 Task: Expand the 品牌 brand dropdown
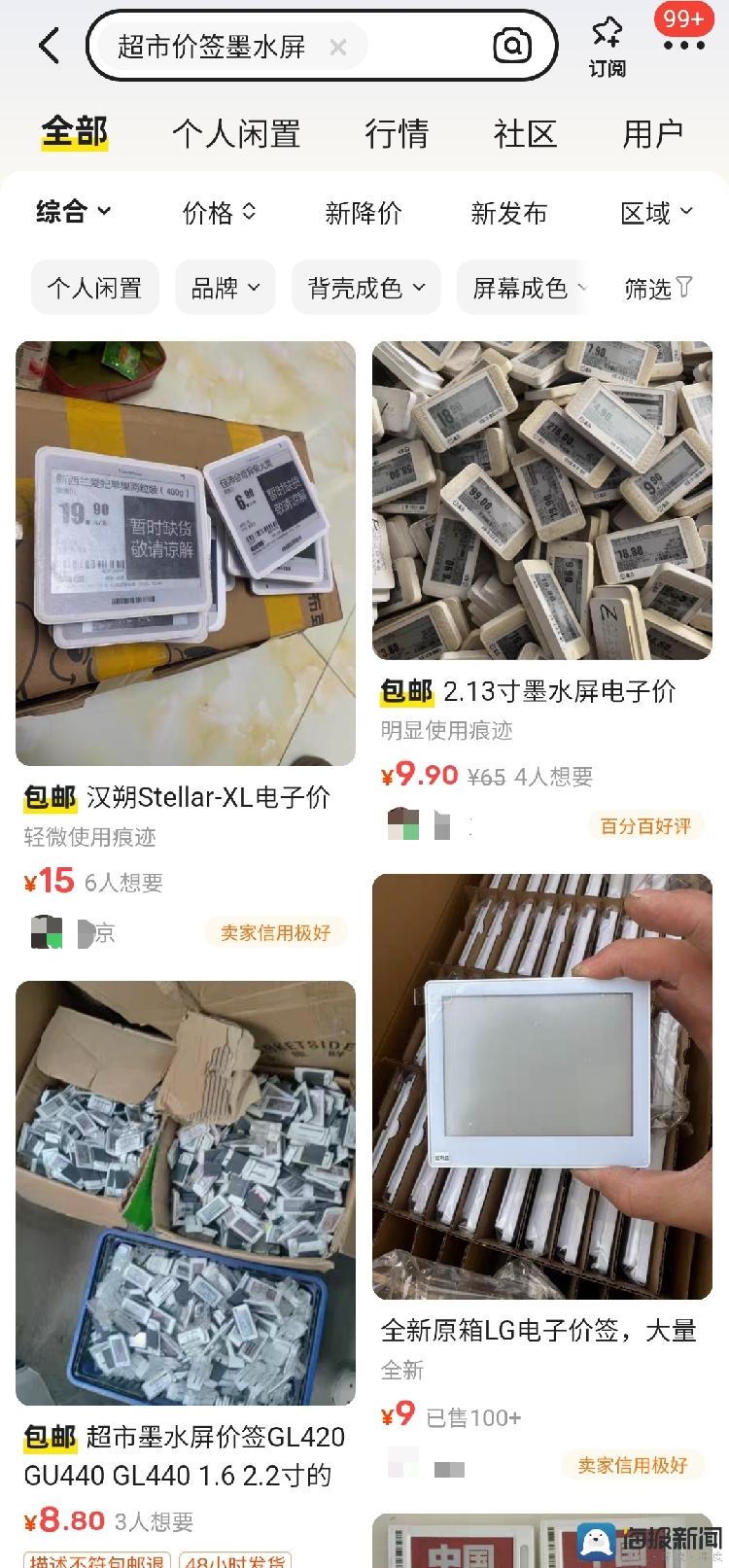[225, 287]
